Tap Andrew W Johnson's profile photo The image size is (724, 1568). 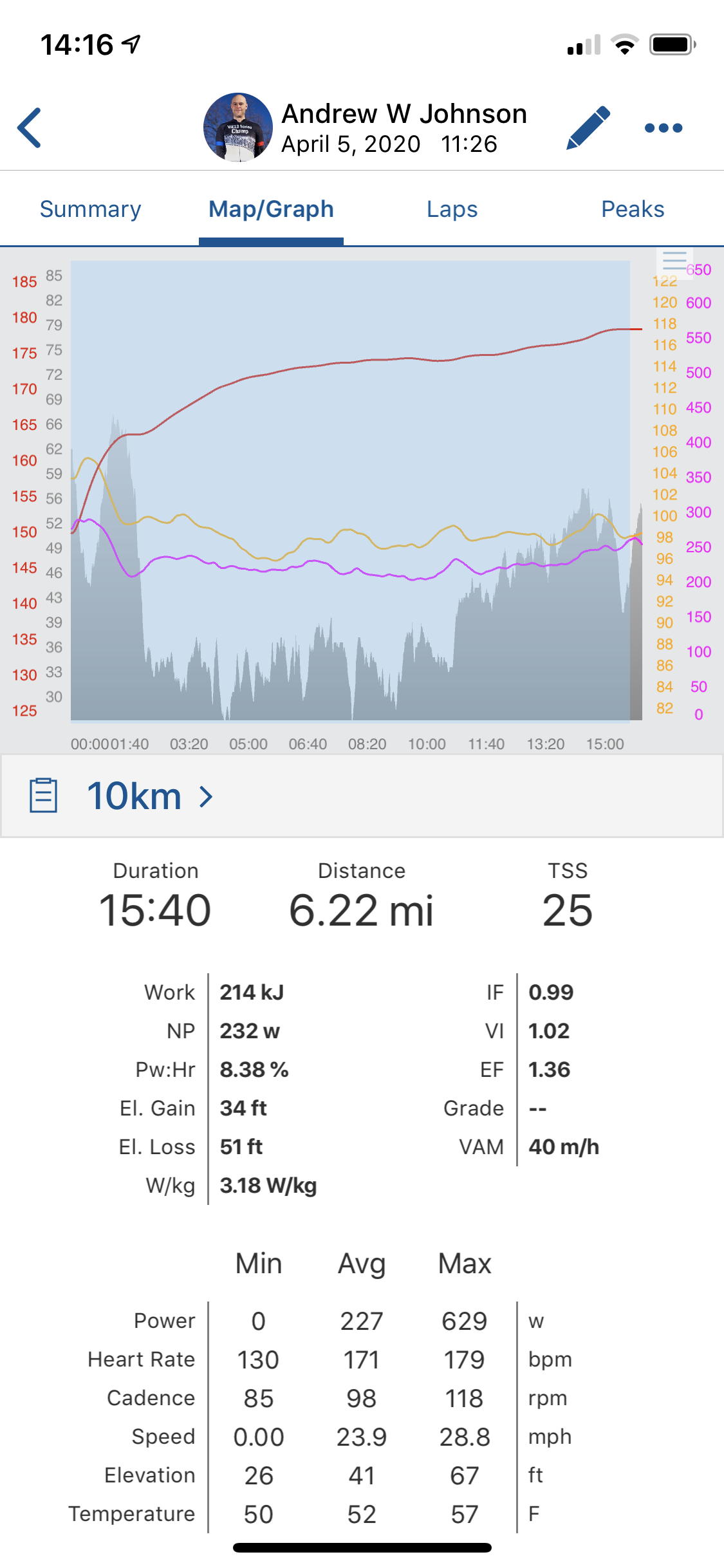238,127
